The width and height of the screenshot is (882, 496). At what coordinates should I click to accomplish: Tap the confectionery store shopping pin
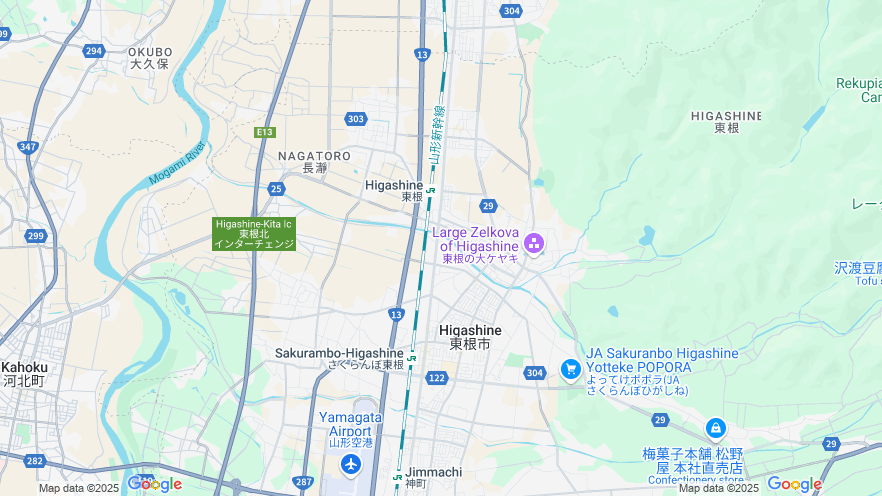click(x=715, y=429)
